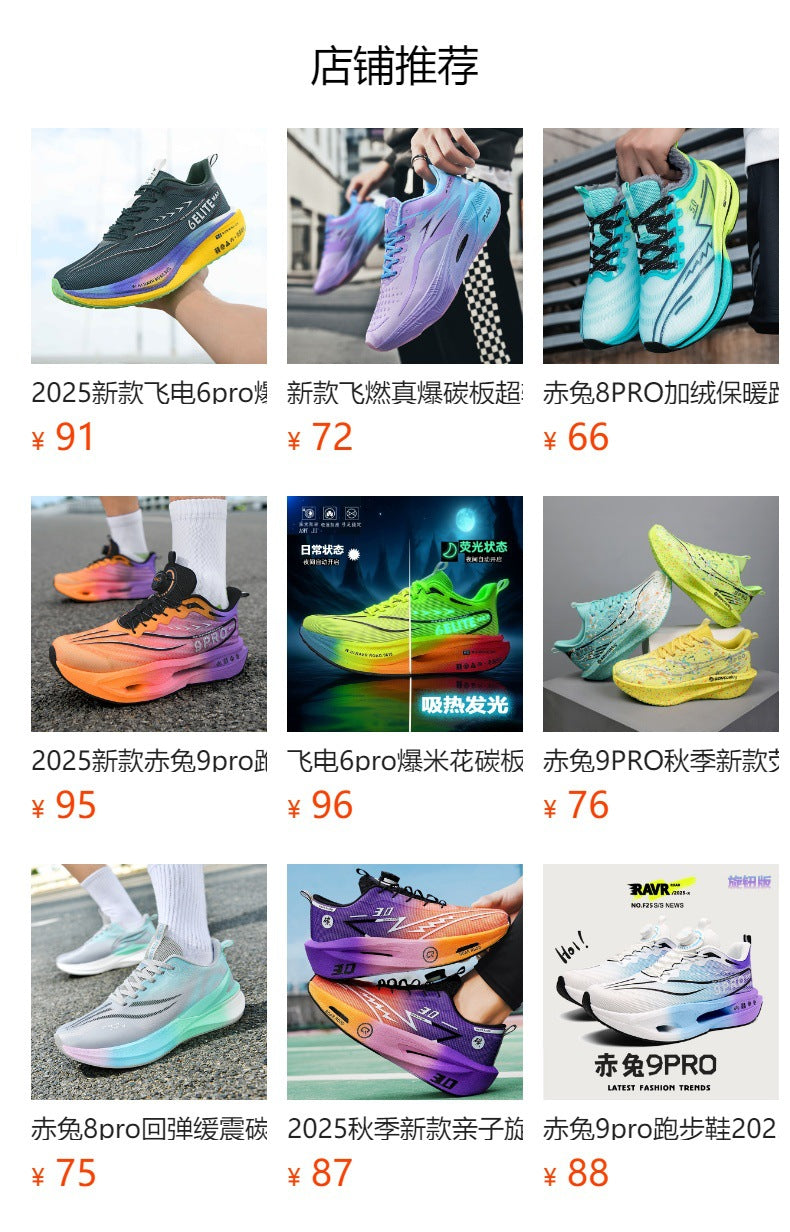Click the orange 2025新款赤兔9pro shoe image
The height and width of the screenshot is (1232, 790).
(x=148, y=613)
